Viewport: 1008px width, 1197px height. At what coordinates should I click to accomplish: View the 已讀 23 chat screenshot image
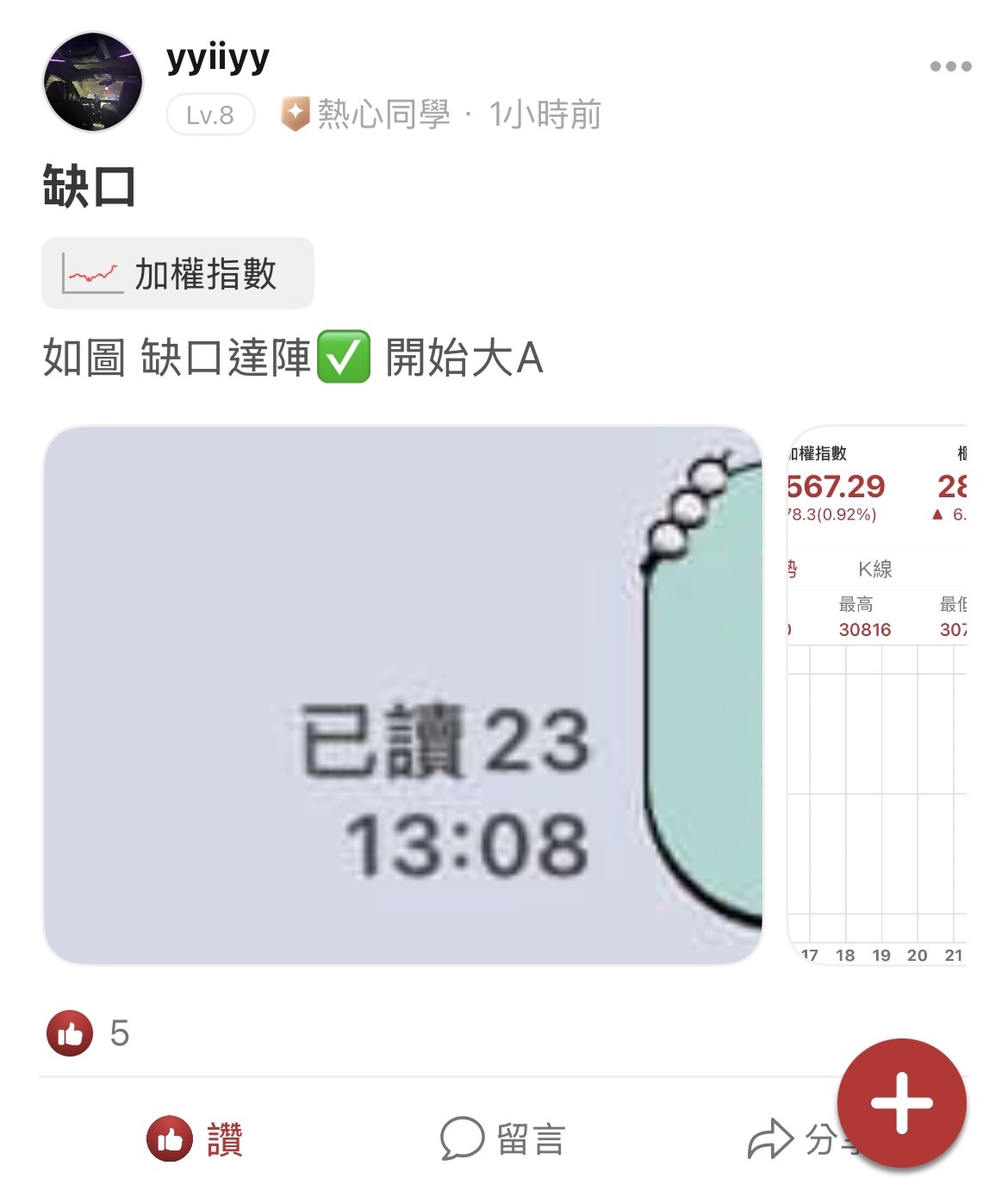tap(402, 695)
